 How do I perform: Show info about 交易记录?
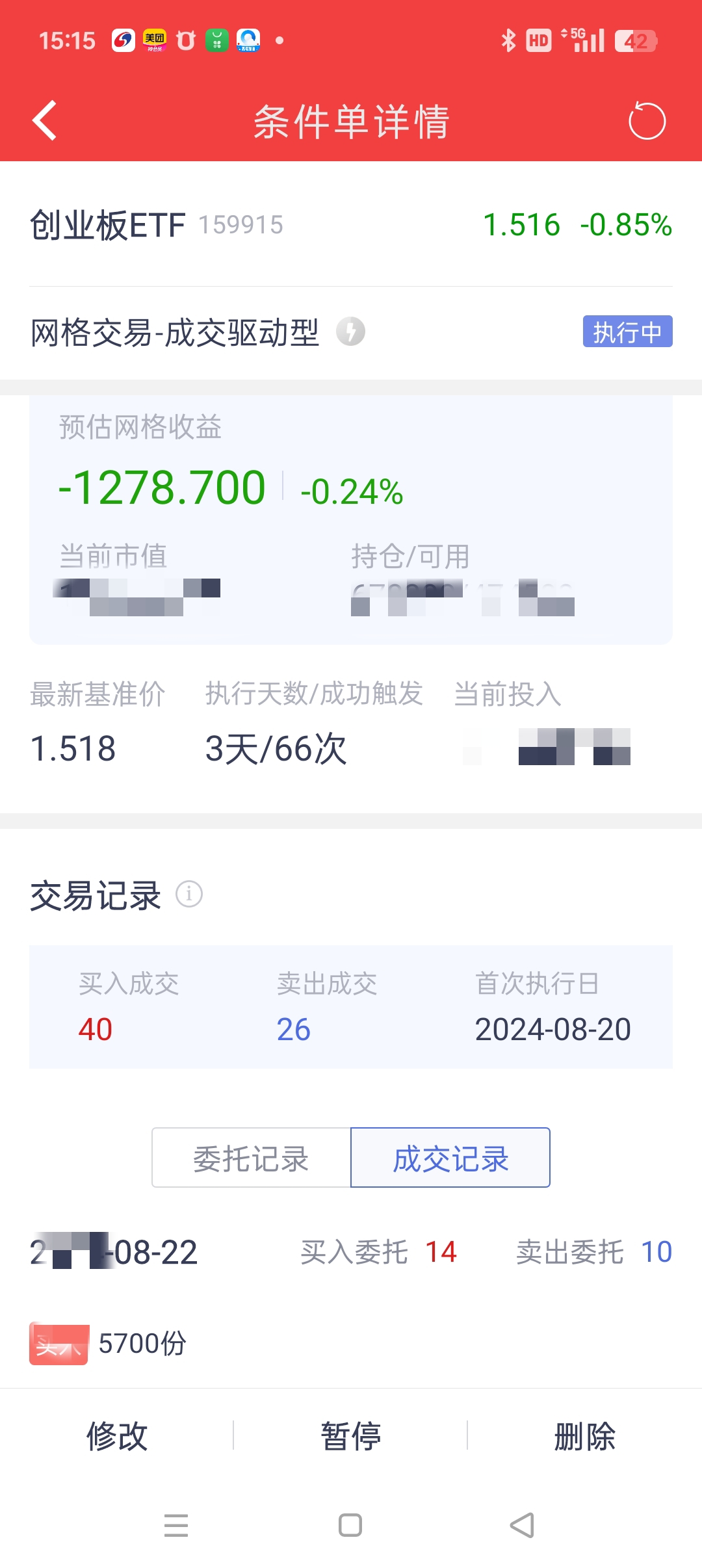click(189, 895)
